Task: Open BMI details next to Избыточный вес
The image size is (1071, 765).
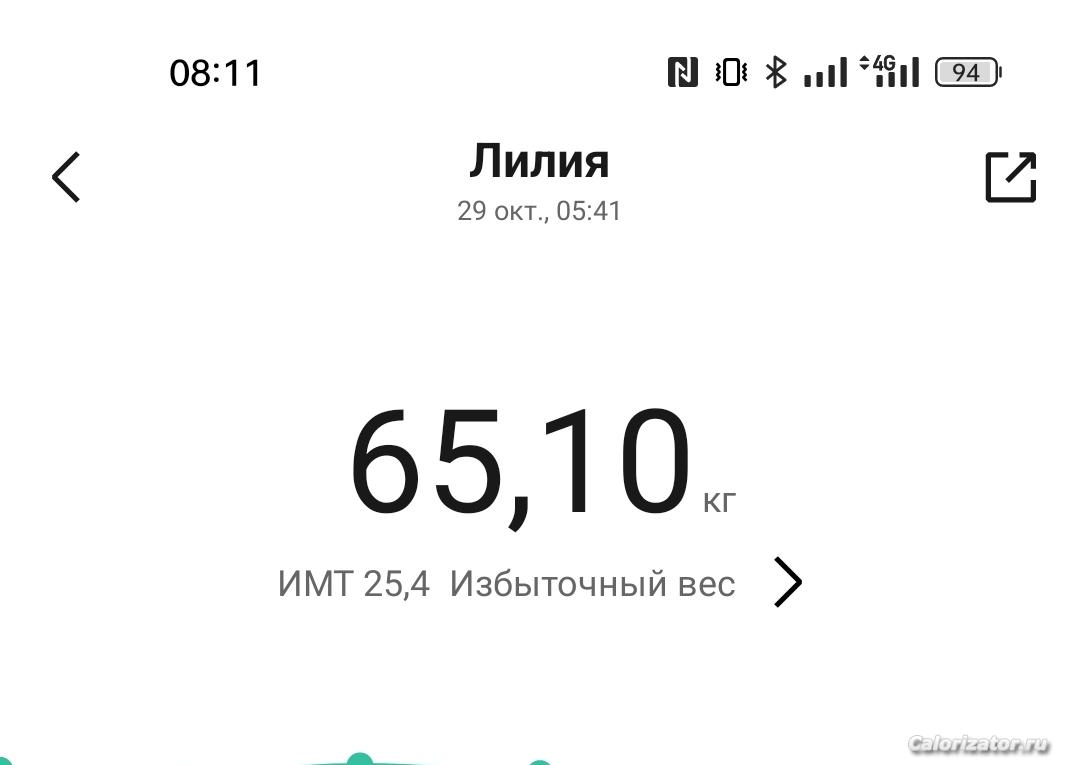Action: point(787,582)
